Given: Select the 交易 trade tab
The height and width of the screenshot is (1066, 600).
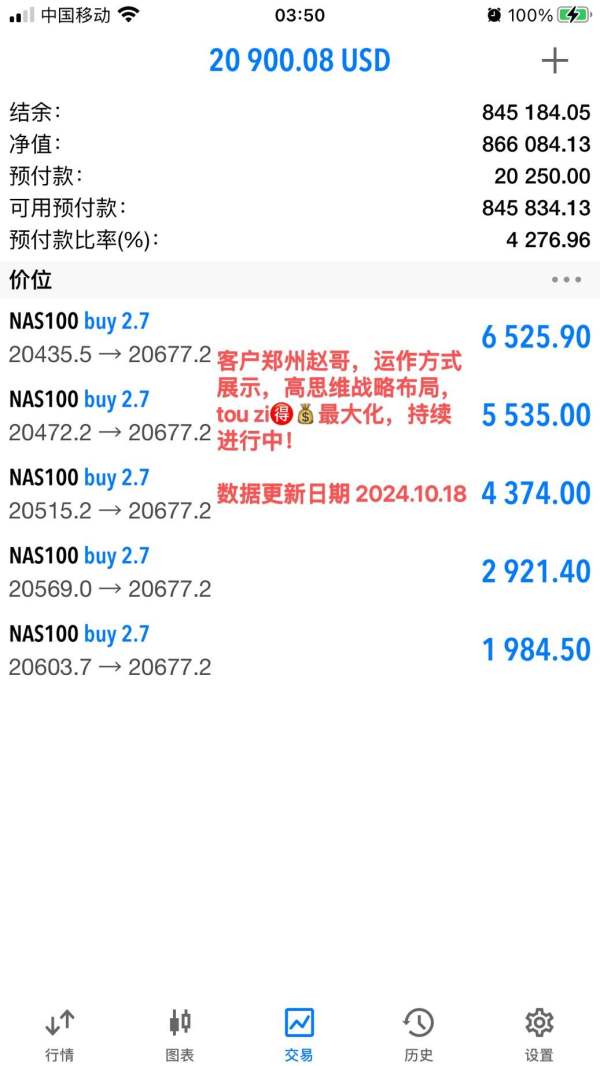Looking at the screenshot, I should click(300, 1035).
